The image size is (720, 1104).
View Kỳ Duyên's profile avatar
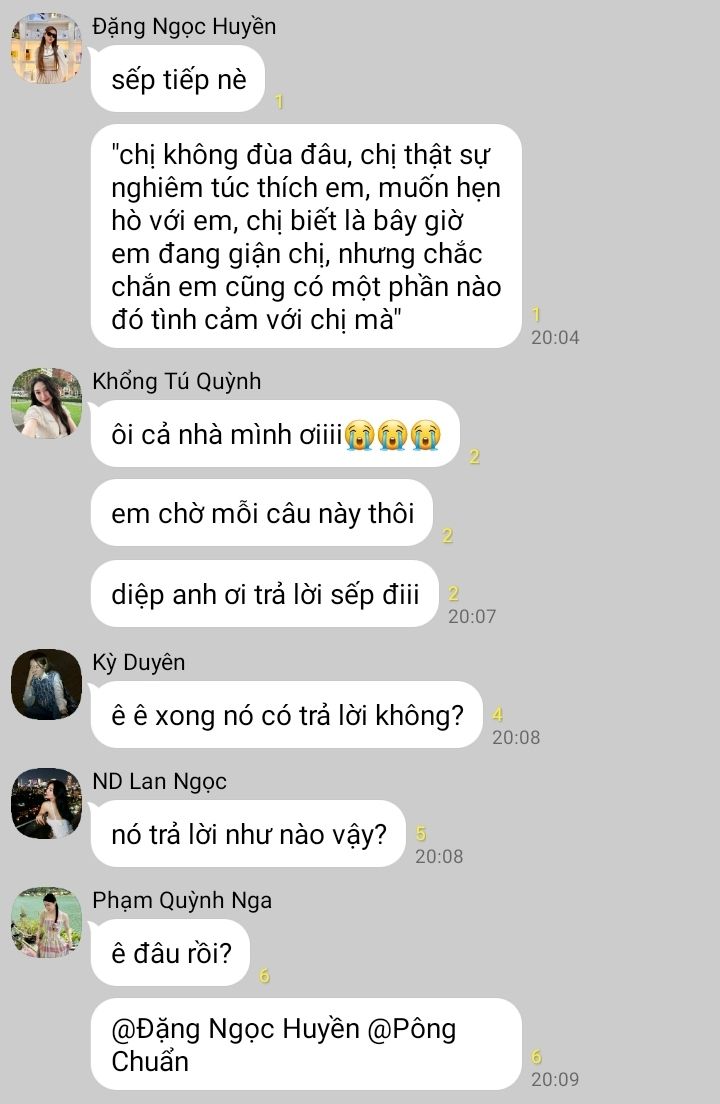click(46, 684)
